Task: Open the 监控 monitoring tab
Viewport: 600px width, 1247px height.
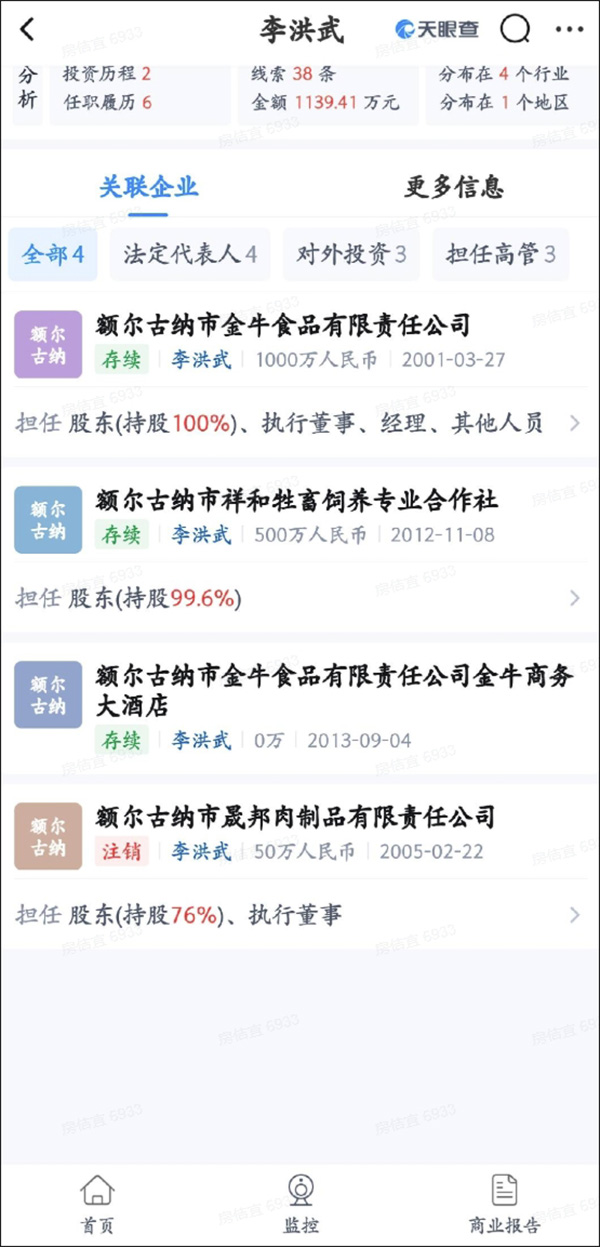Action: pos(300,1204)
